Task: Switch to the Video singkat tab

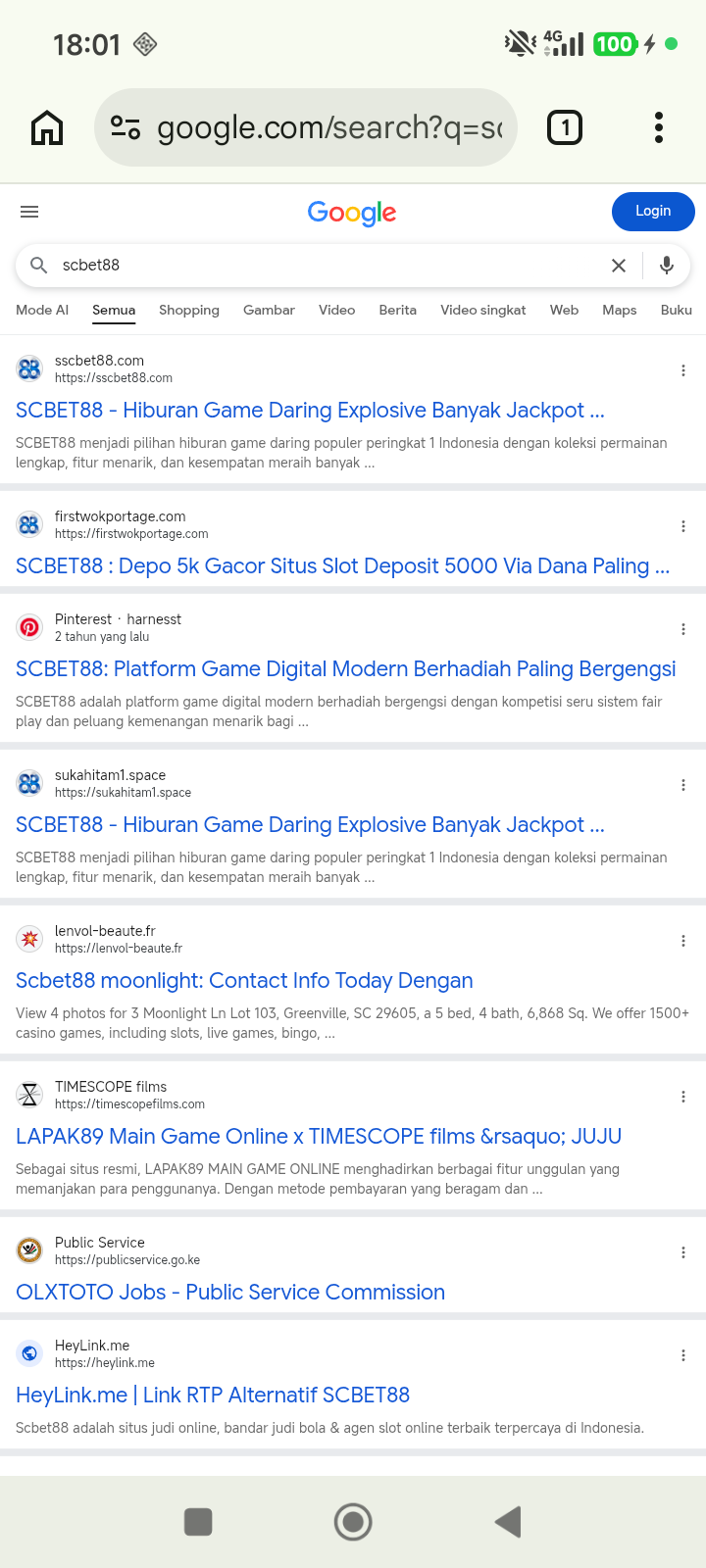Action: tap(483, 310)
